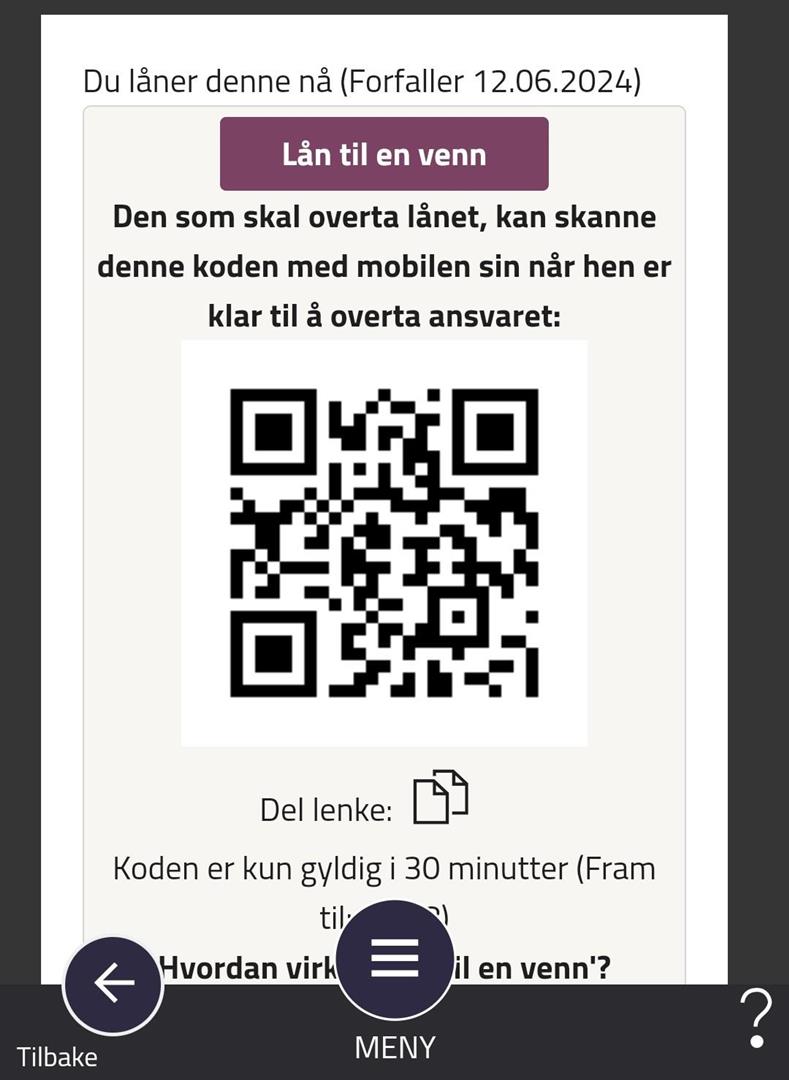Screen dimensions: 789x1080
Task: Open the MENY hamburger menu
Action: (x=395, y=960)
